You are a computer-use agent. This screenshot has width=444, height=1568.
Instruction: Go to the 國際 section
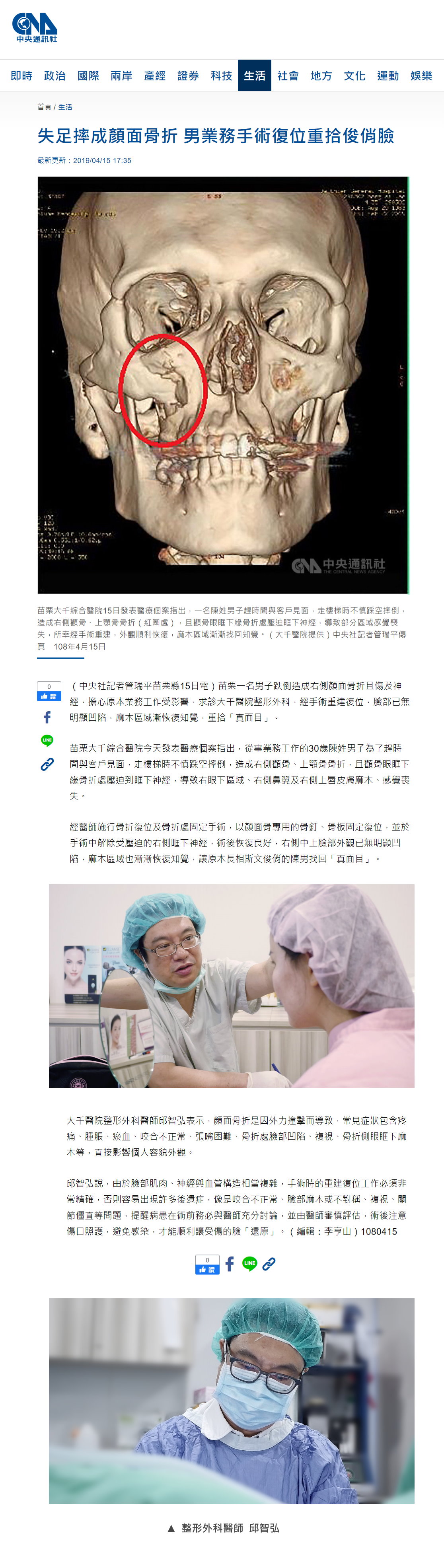tap(88, 76)
